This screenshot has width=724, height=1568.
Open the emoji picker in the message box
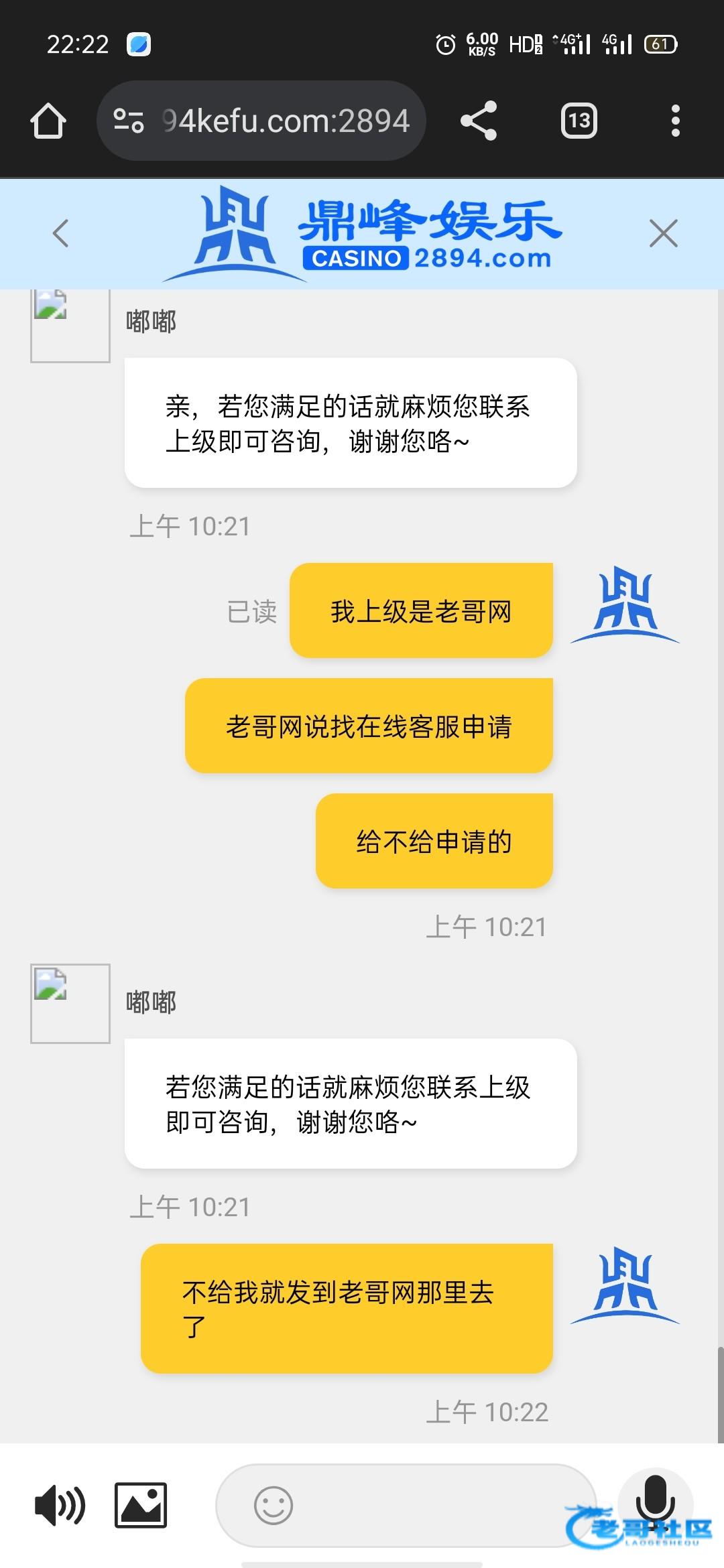point(274,1505)
